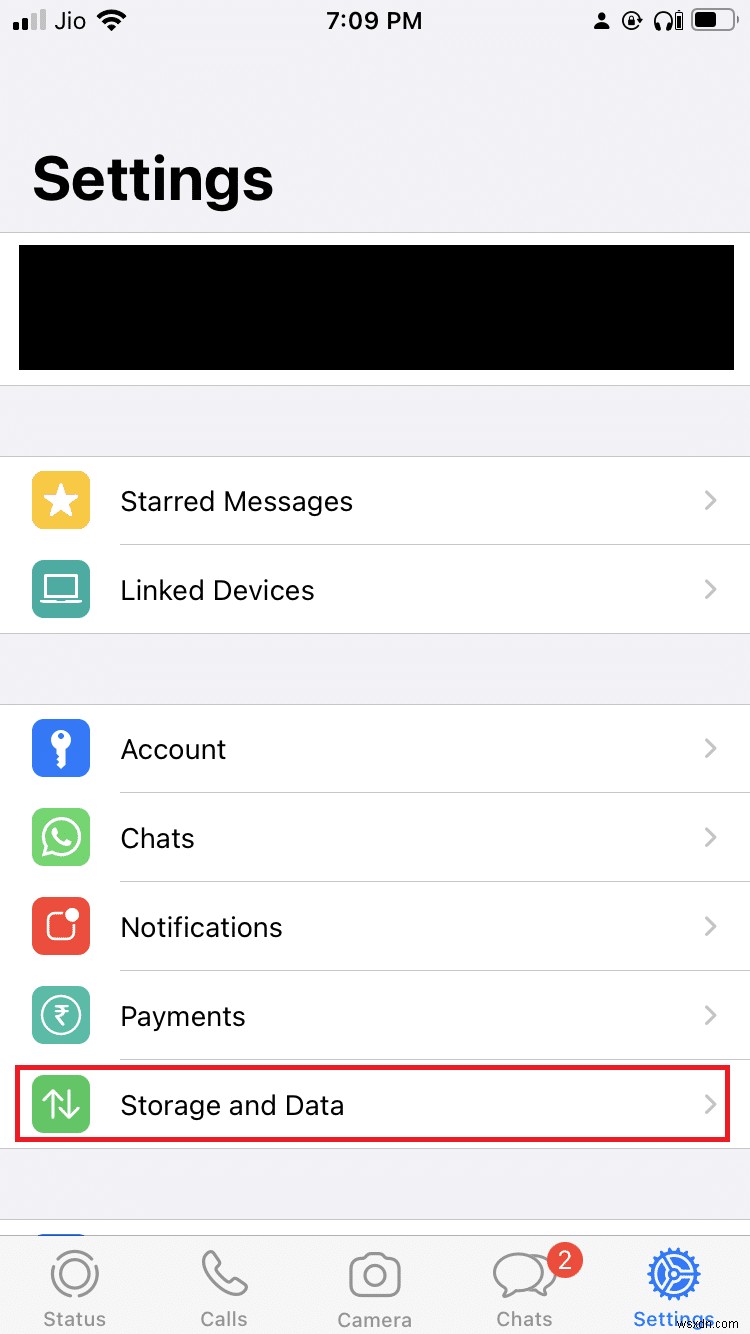Screen dimensions: 750x1334
Task: Open the Payments settings row
Action: (375, 1015)
